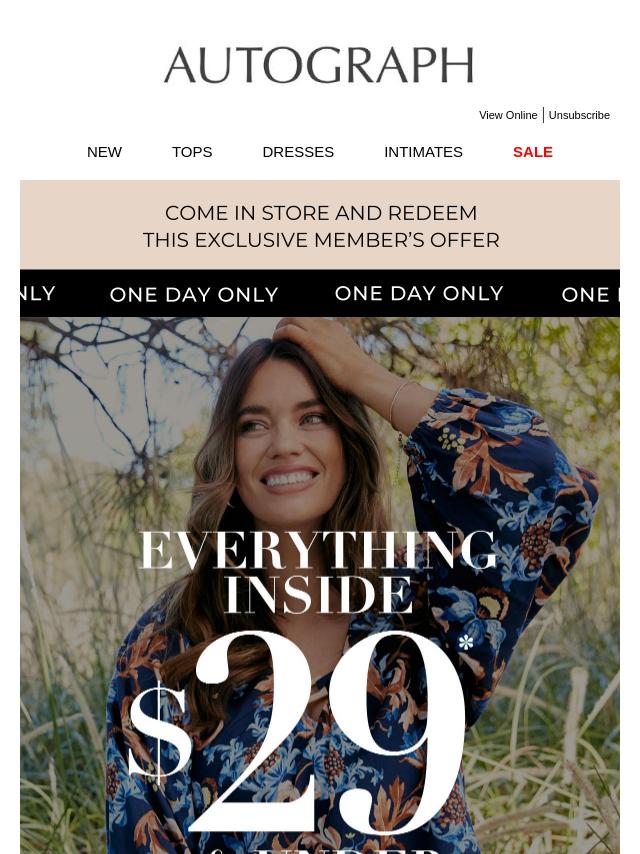
Task: Tap Unsubscribe link
Action: pyautogui.click(x=579, y=115)
